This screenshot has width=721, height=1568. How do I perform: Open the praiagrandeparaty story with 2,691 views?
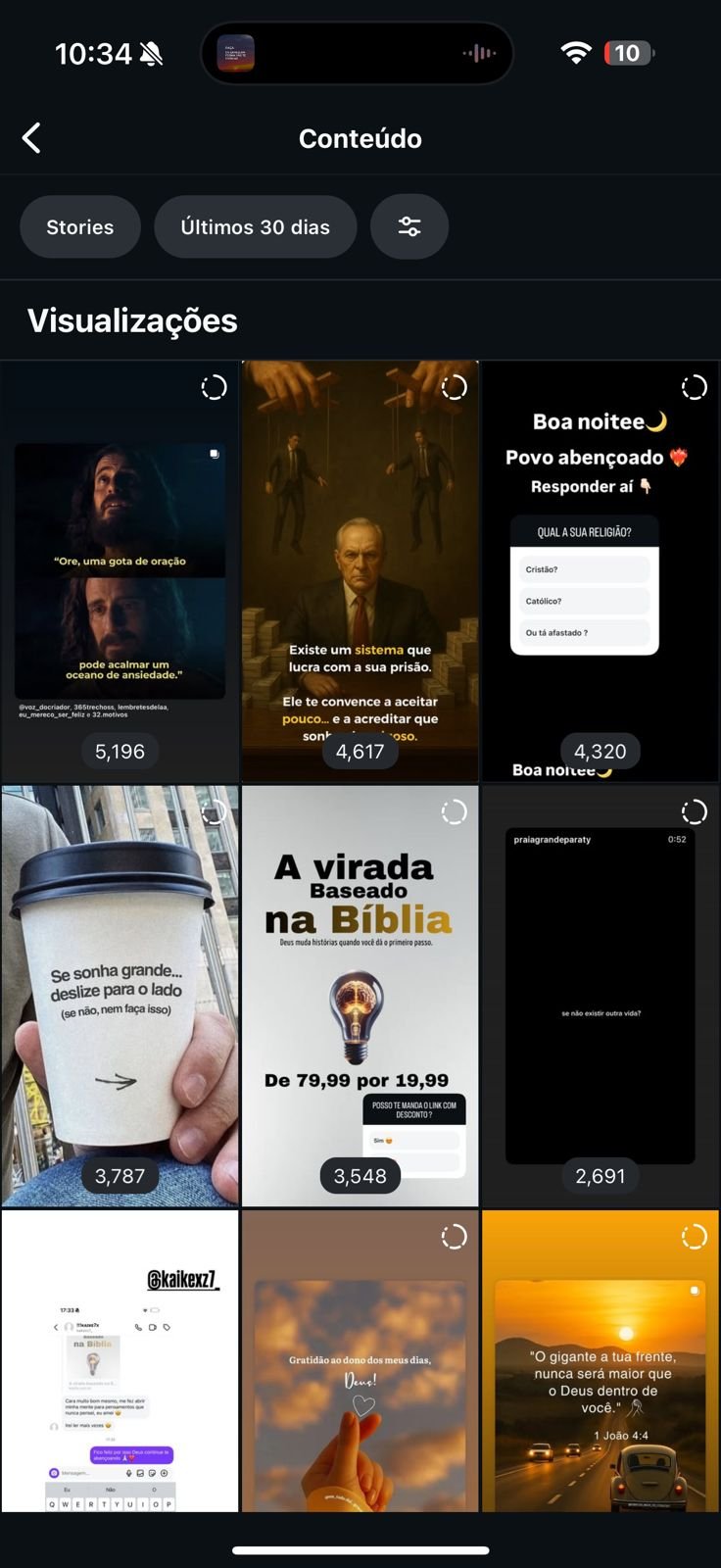tap(600, 995)
